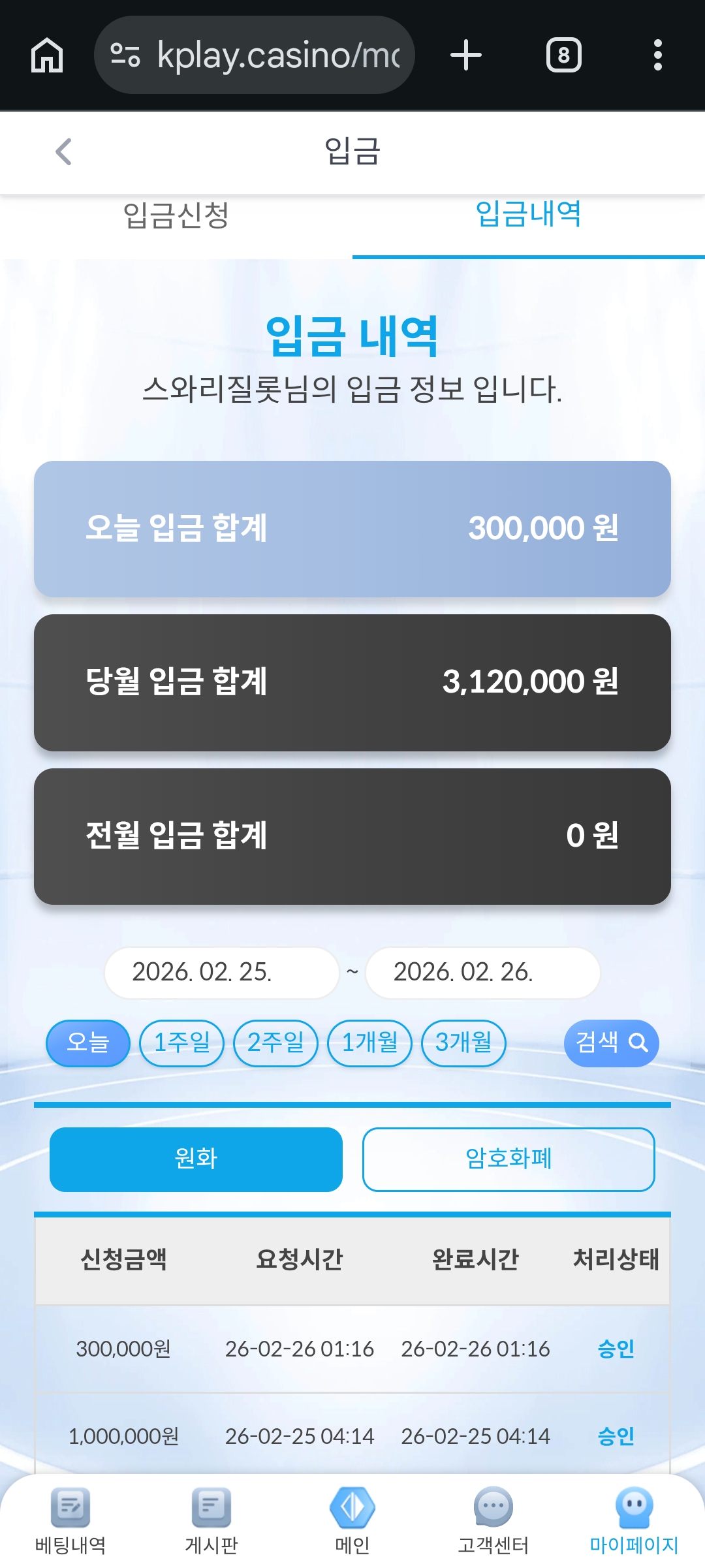Image resolution: width=705 pixels, height=1568 pixels.
Task: Select the 오늘 period chip
Action: click(88, 1043)
